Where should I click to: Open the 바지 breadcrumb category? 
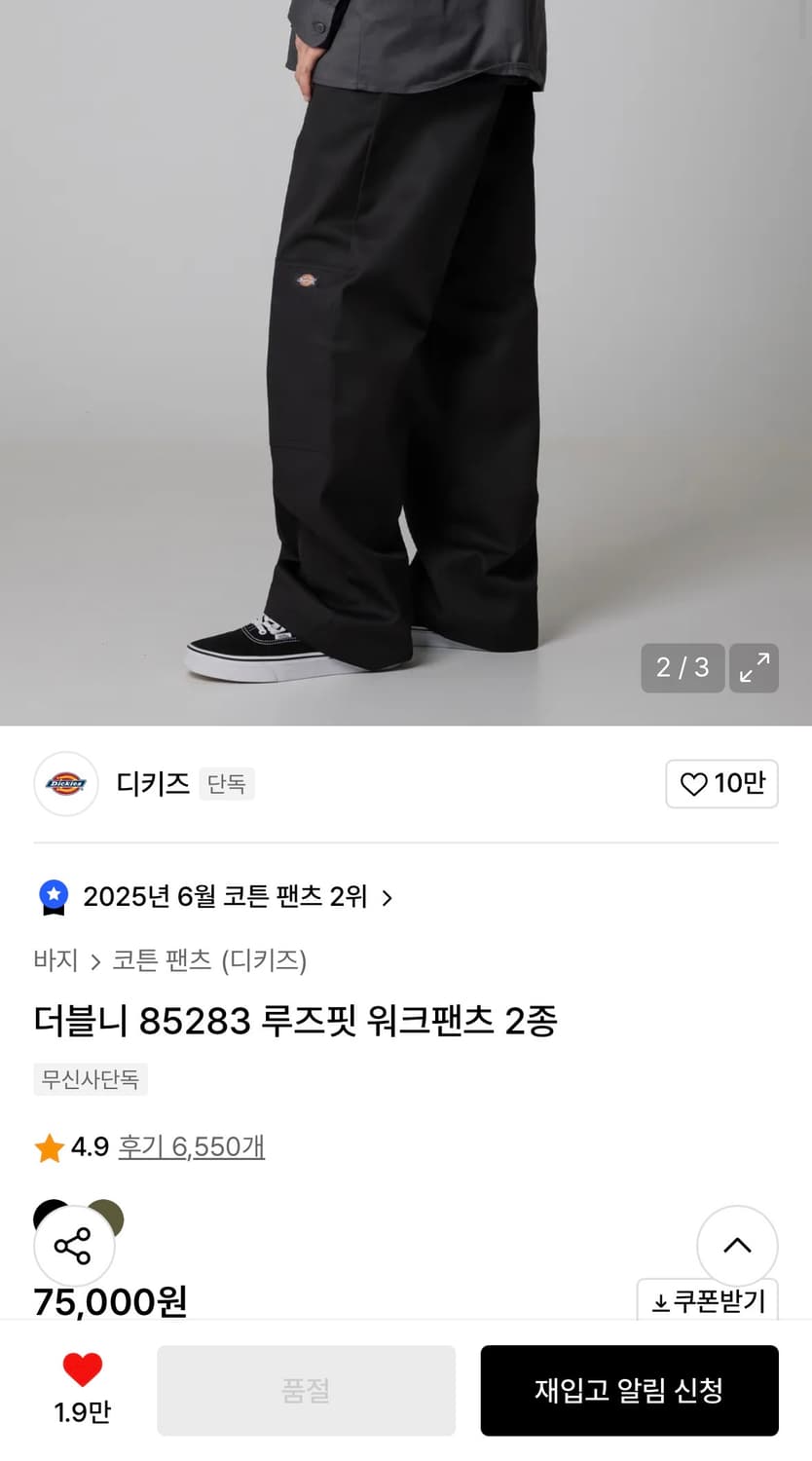coord(56,960)
